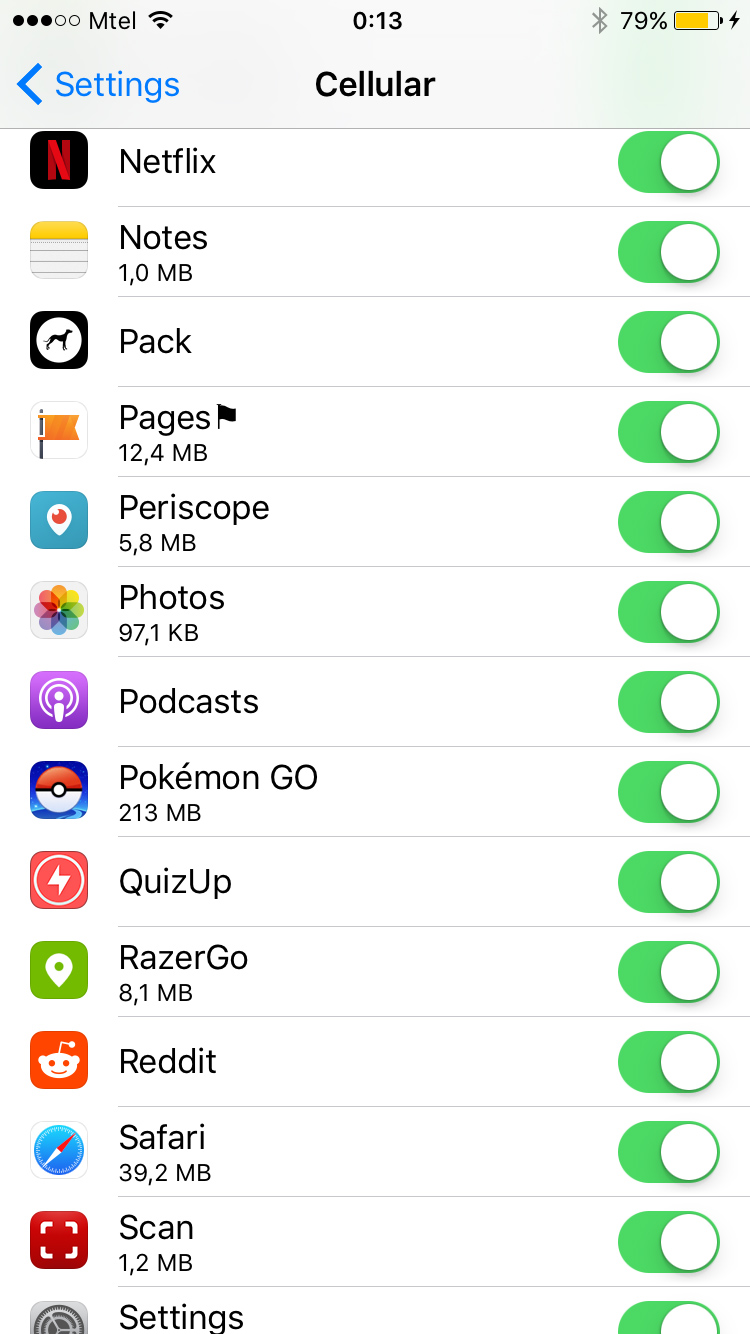Disable Safari cellular data
The height and width of the screenshot is (1334, 750).
click(x=668, y=1152)
